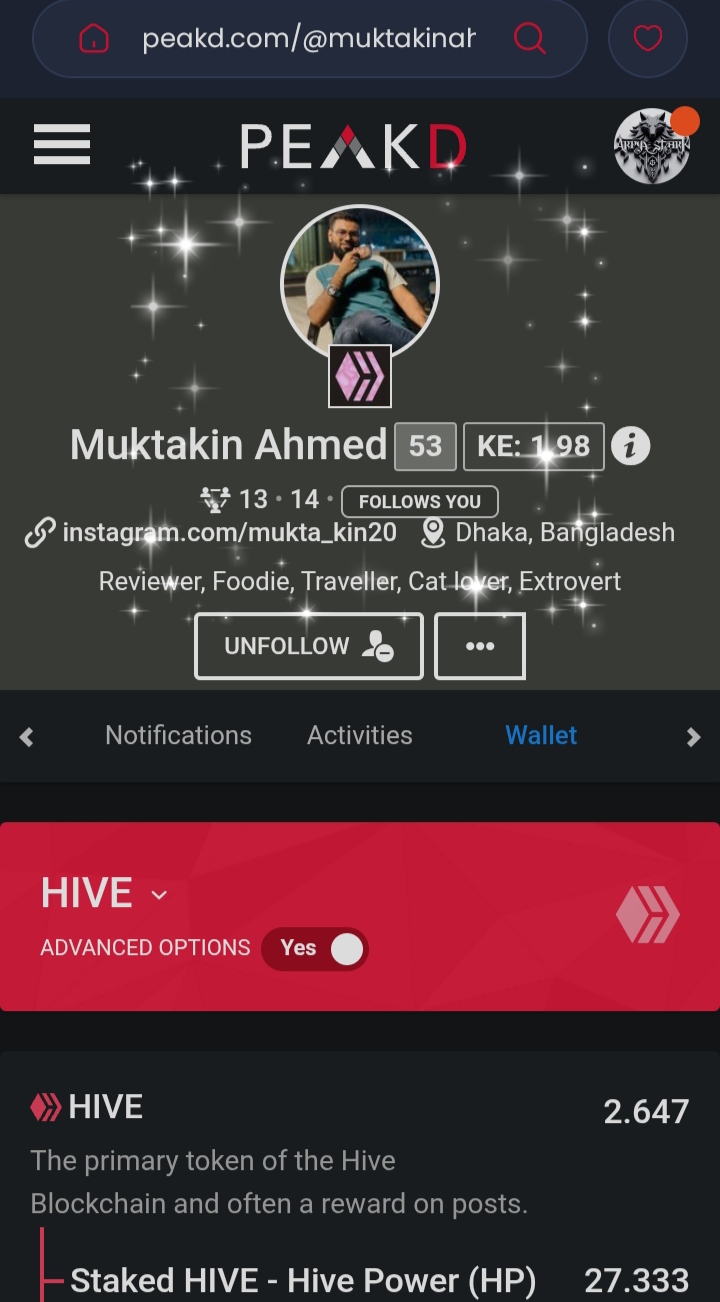Screen dimensions: 720x1302
Task: View Muktakin Ahmed's profile picture
Action: pos(359,284)
